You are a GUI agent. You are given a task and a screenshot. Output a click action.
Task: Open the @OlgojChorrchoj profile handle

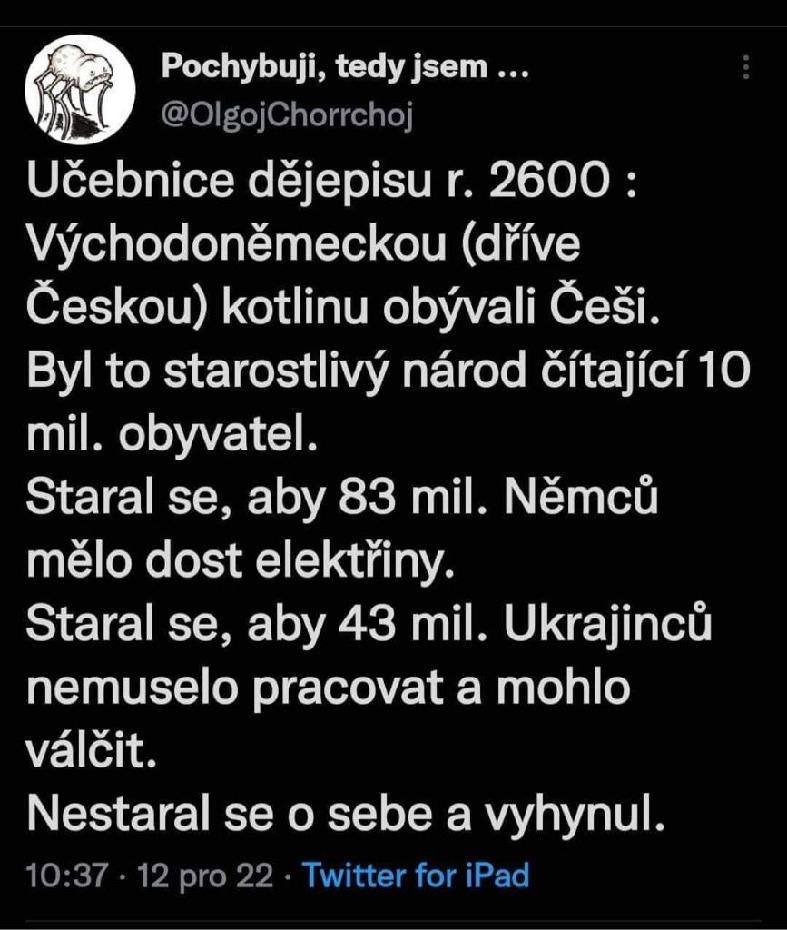tap(287, 116)
